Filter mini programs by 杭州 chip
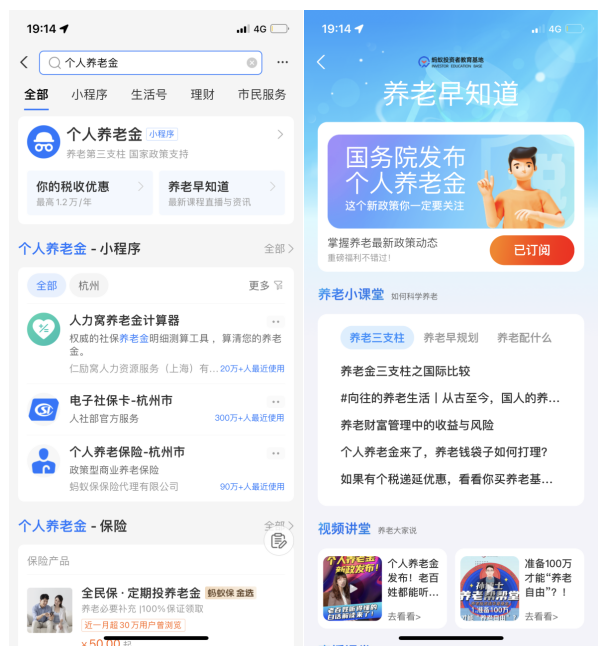Viewport: 604px width, 651px height. [88, 285]
